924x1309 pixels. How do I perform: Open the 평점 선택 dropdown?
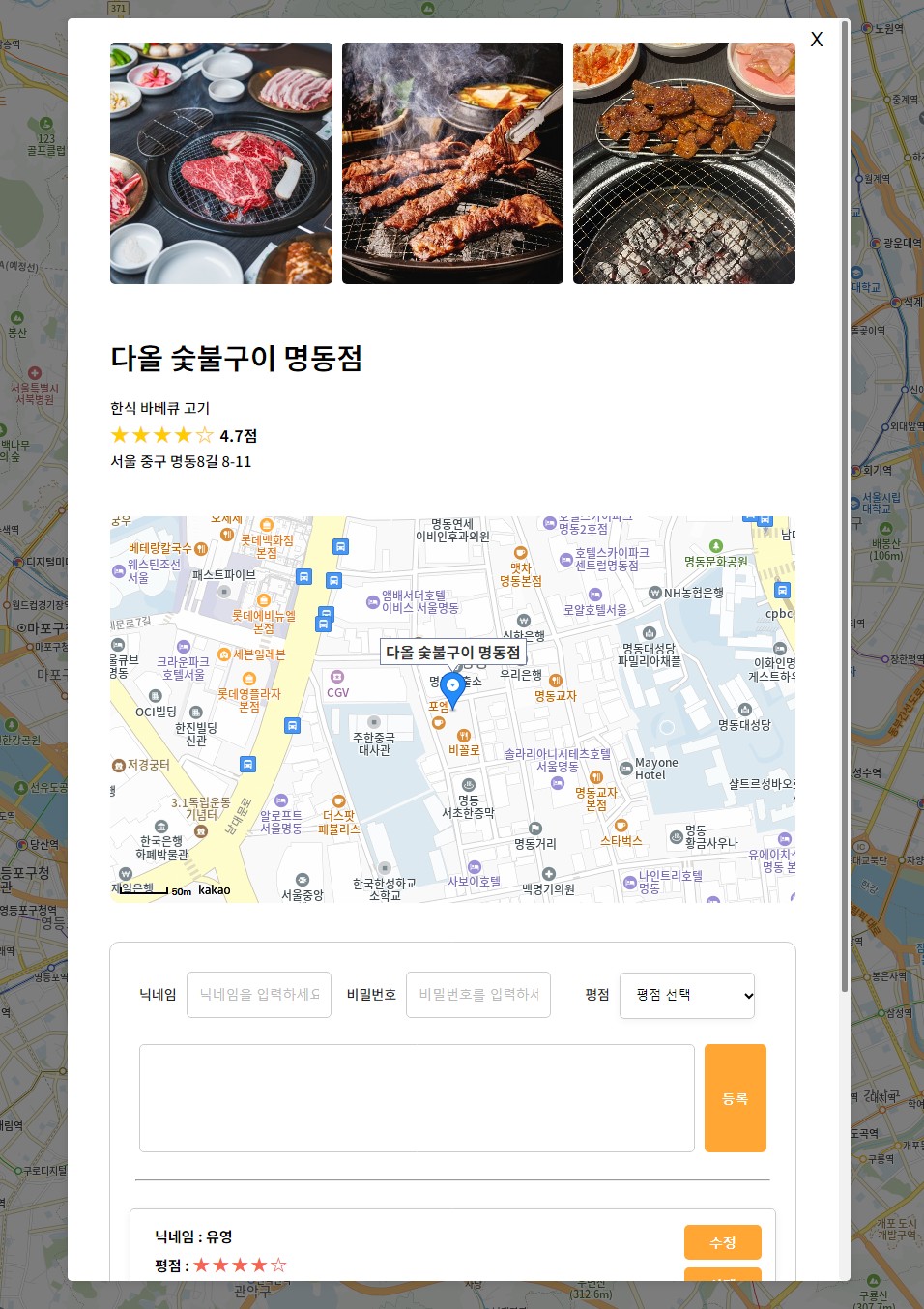(687, 995)
